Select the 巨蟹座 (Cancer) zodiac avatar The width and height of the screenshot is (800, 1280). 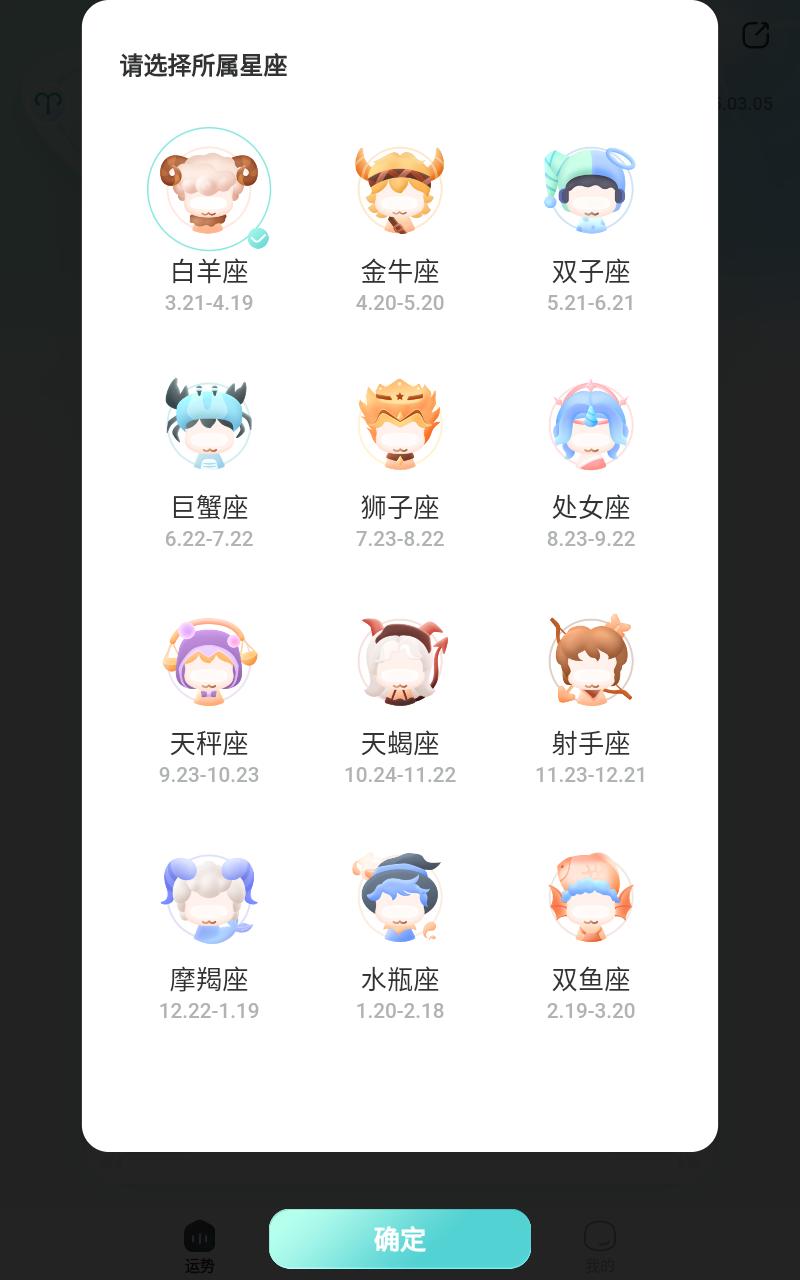click(209, 425)
